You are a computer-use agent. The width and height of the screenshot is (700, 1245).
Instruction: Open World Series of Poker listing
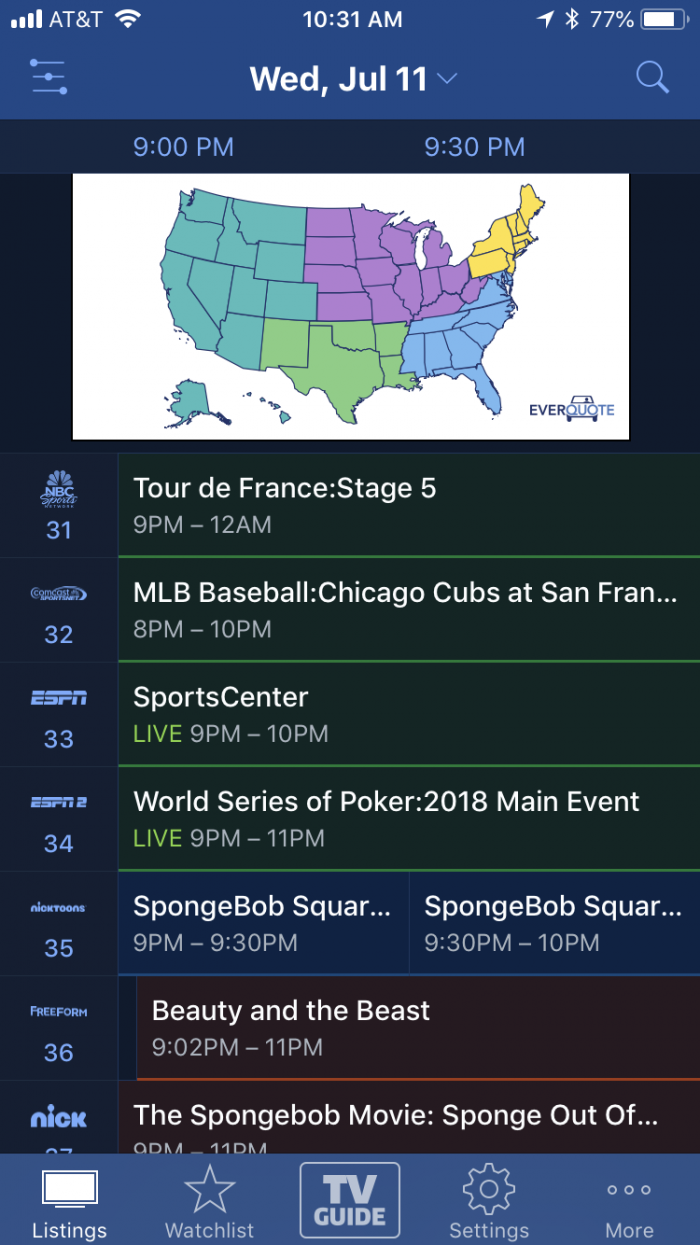pos(409,819)
